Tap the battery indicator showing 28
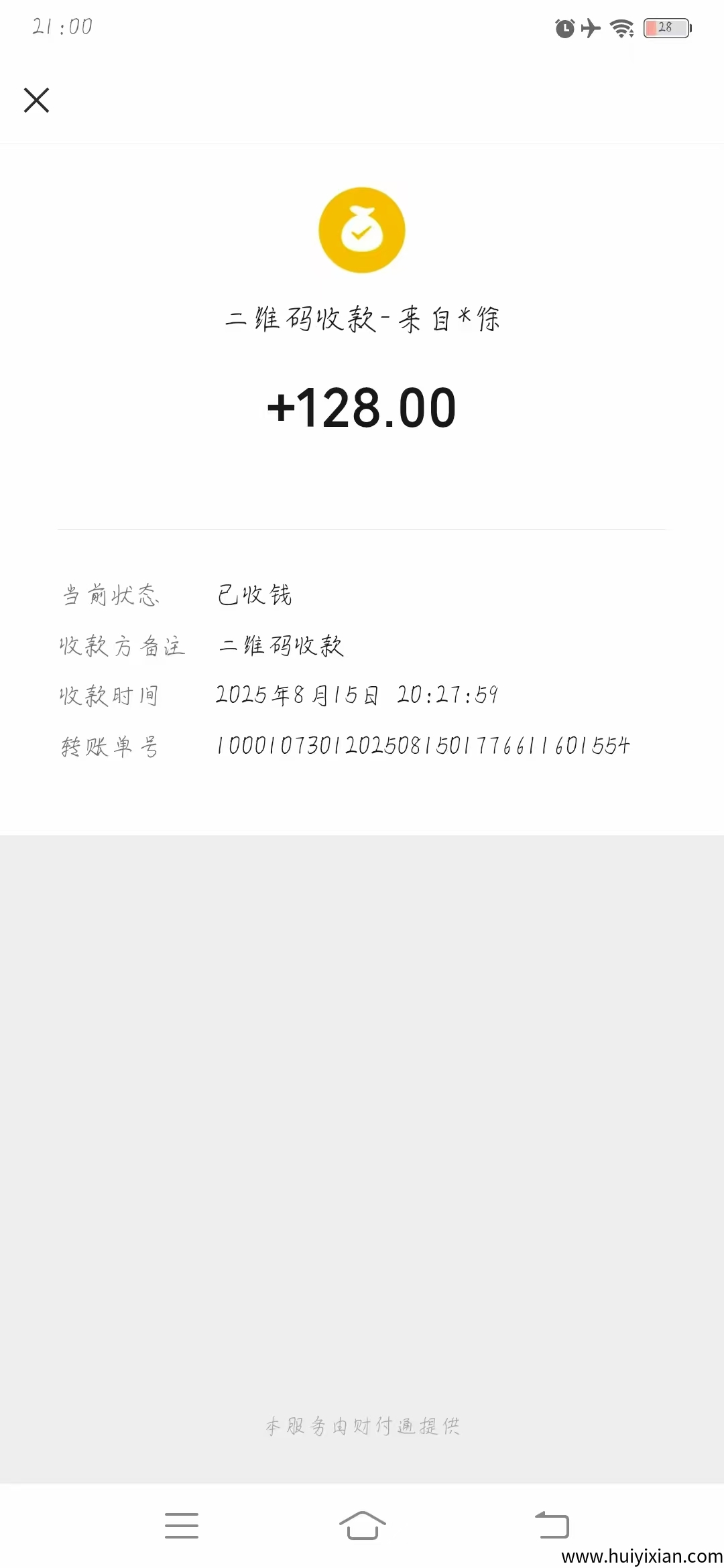 pyautogui.click(x=666, y=28)
